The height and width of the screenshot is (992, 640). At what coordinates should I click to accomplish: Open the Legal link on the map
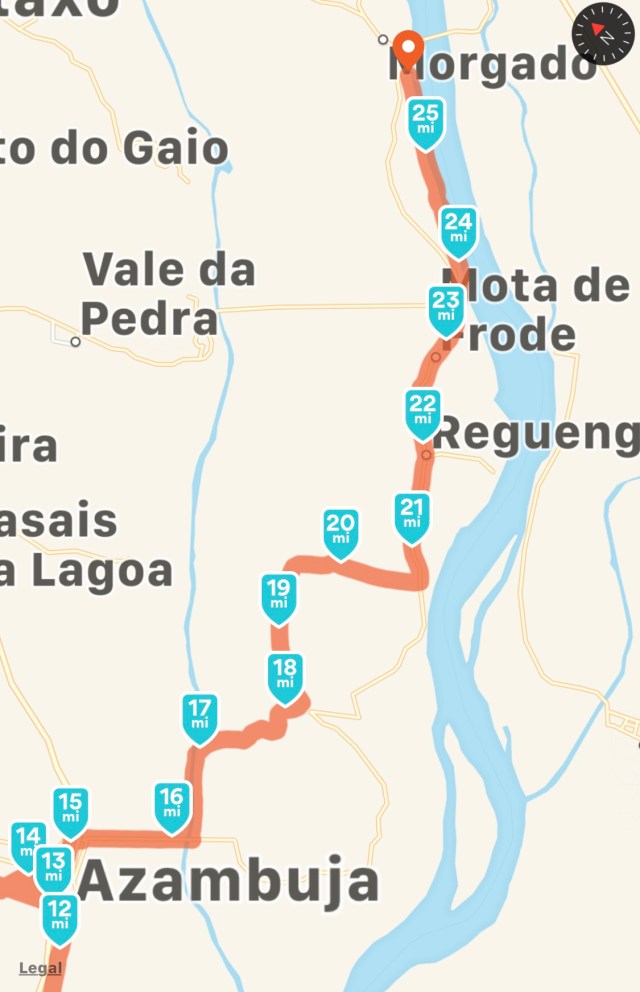40,967
